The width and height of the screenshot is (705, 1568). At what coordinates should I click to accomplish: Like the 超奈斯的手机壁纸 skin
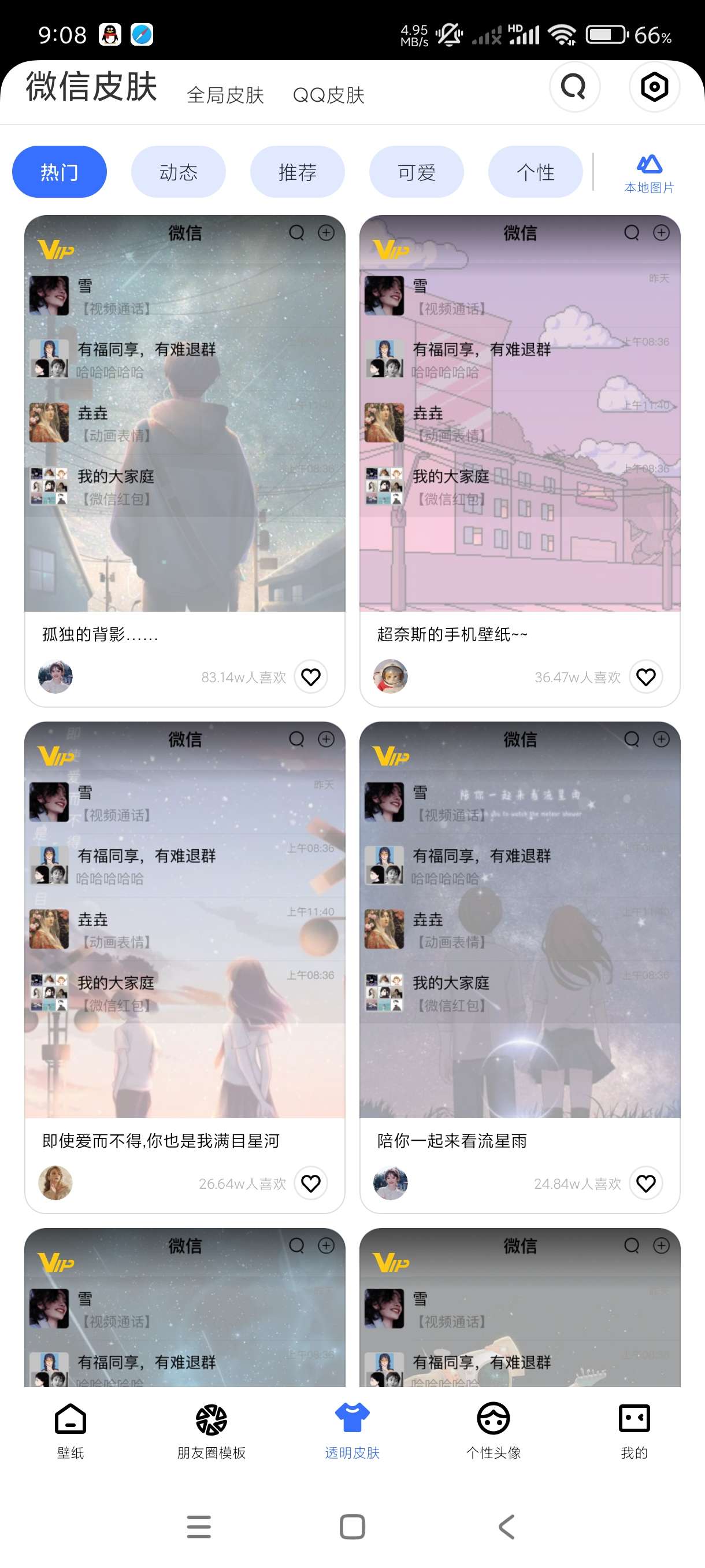click(x=646, y=677)
